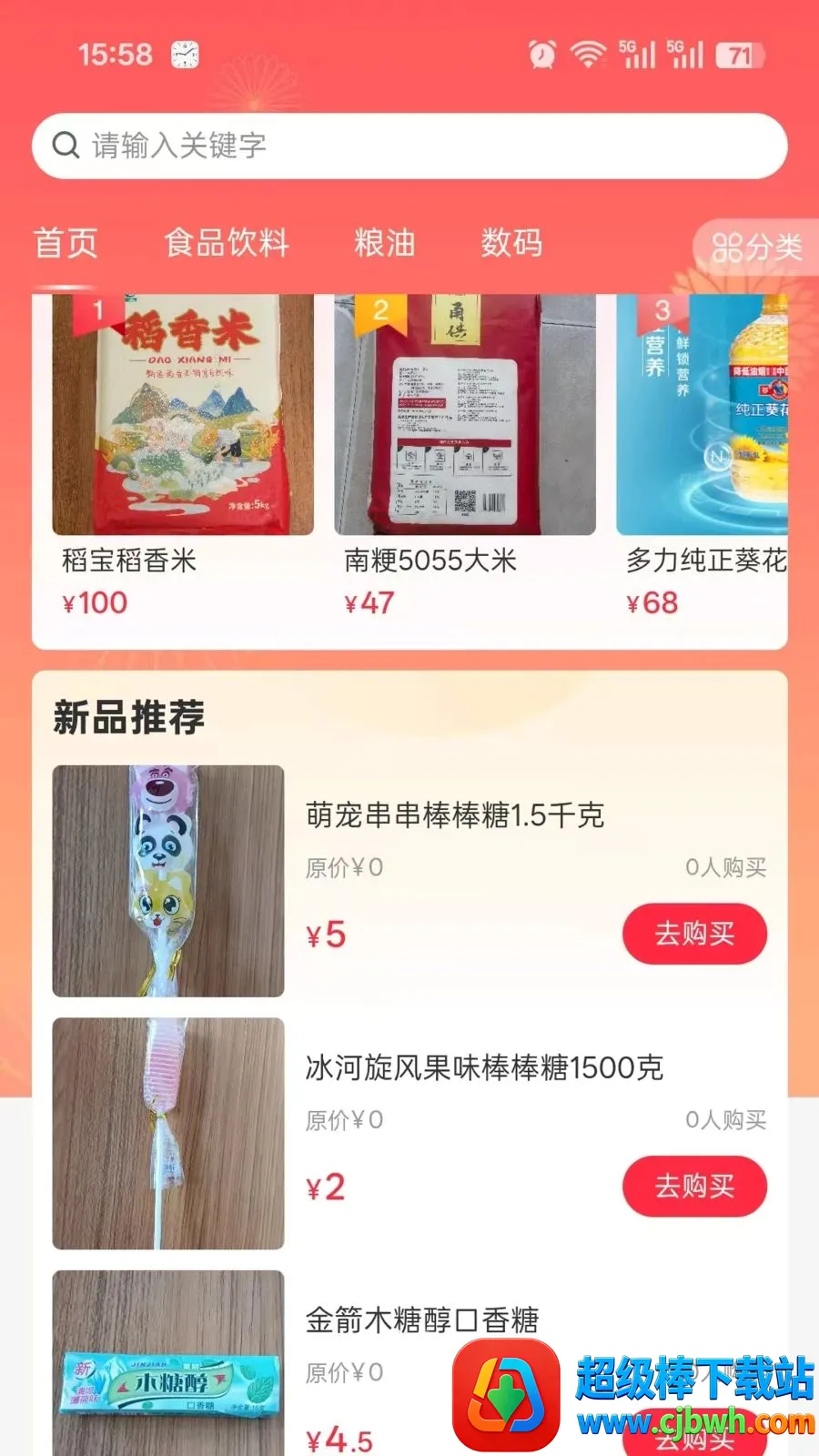Switch to the 粮油 tab
The width and height of the screenshot is (819, 1456).
385,243
